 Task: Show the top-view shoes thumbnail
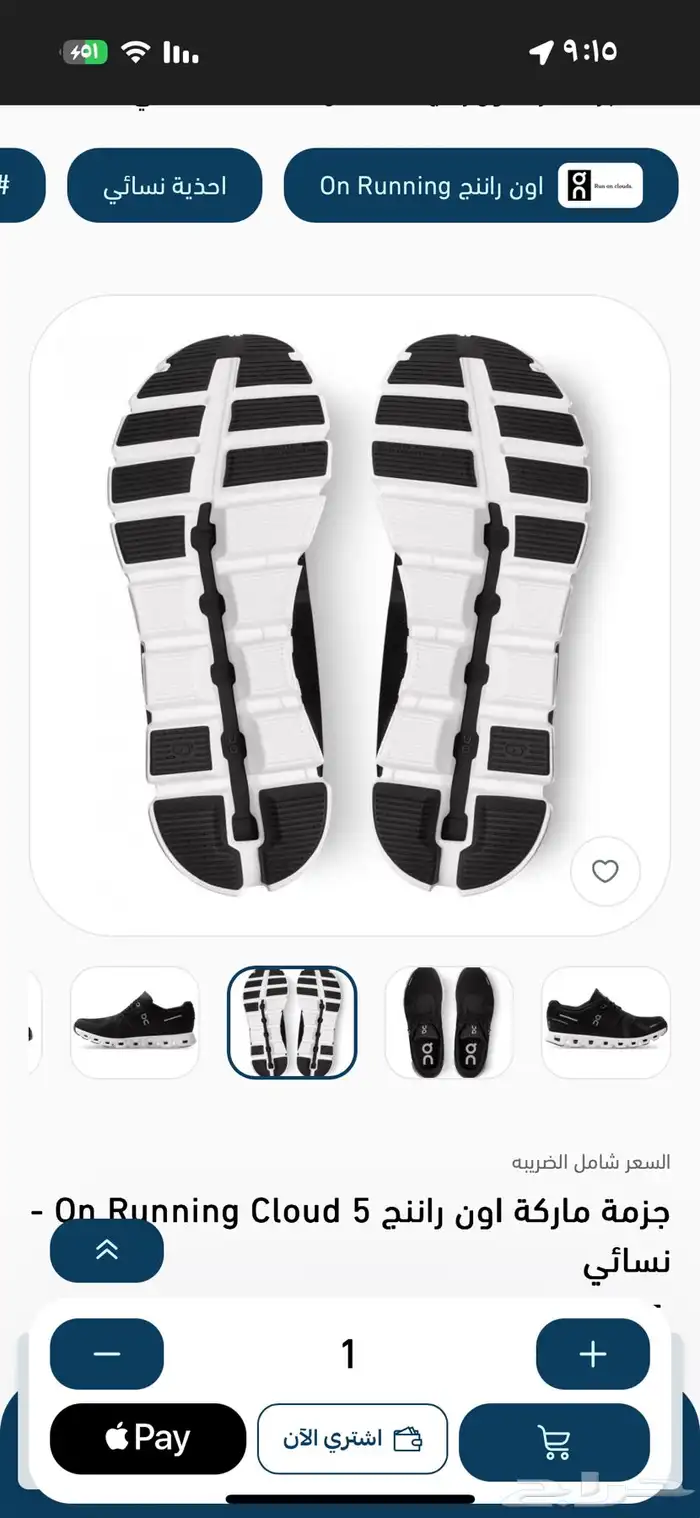point(449,1022)
